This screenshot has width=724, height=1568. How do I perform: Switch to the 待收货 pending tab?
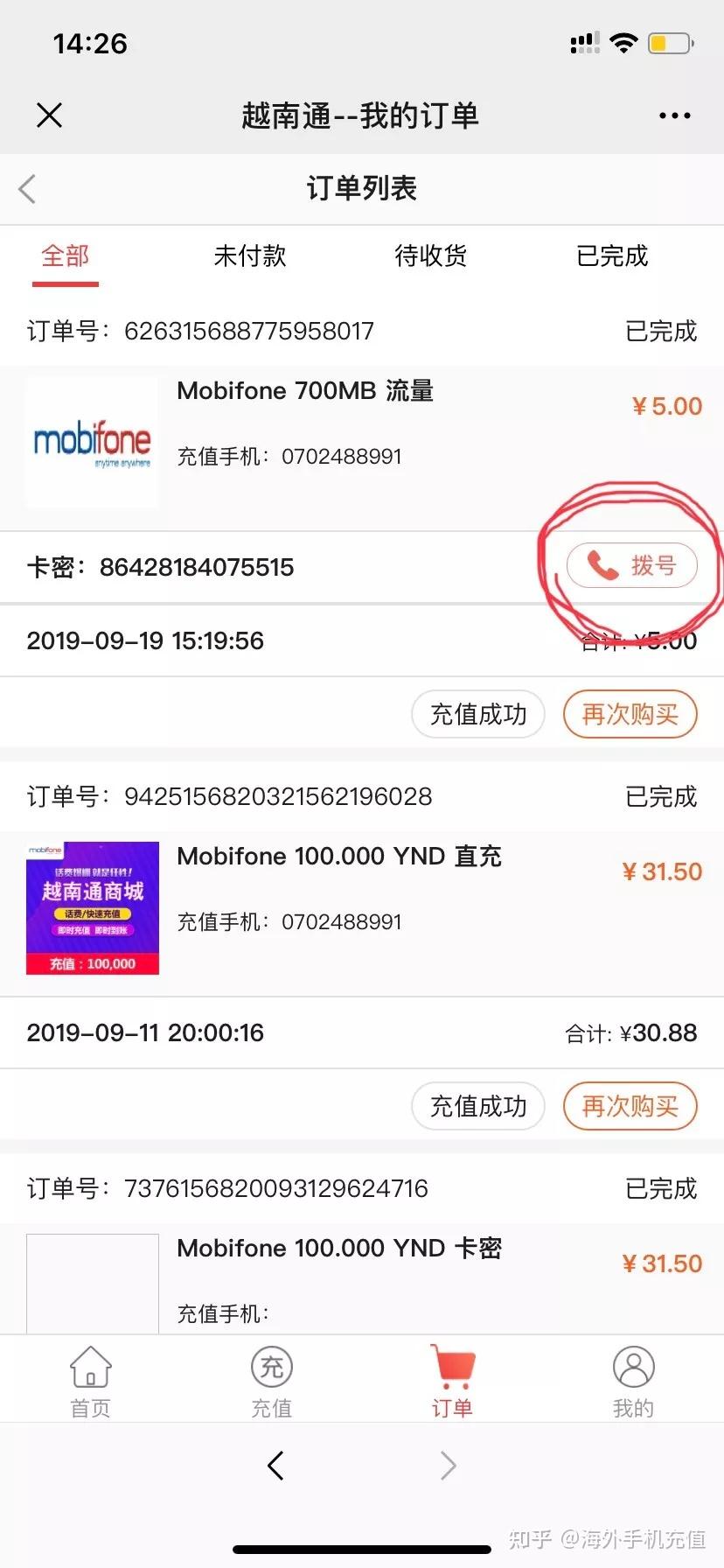(x=430, y=255)
